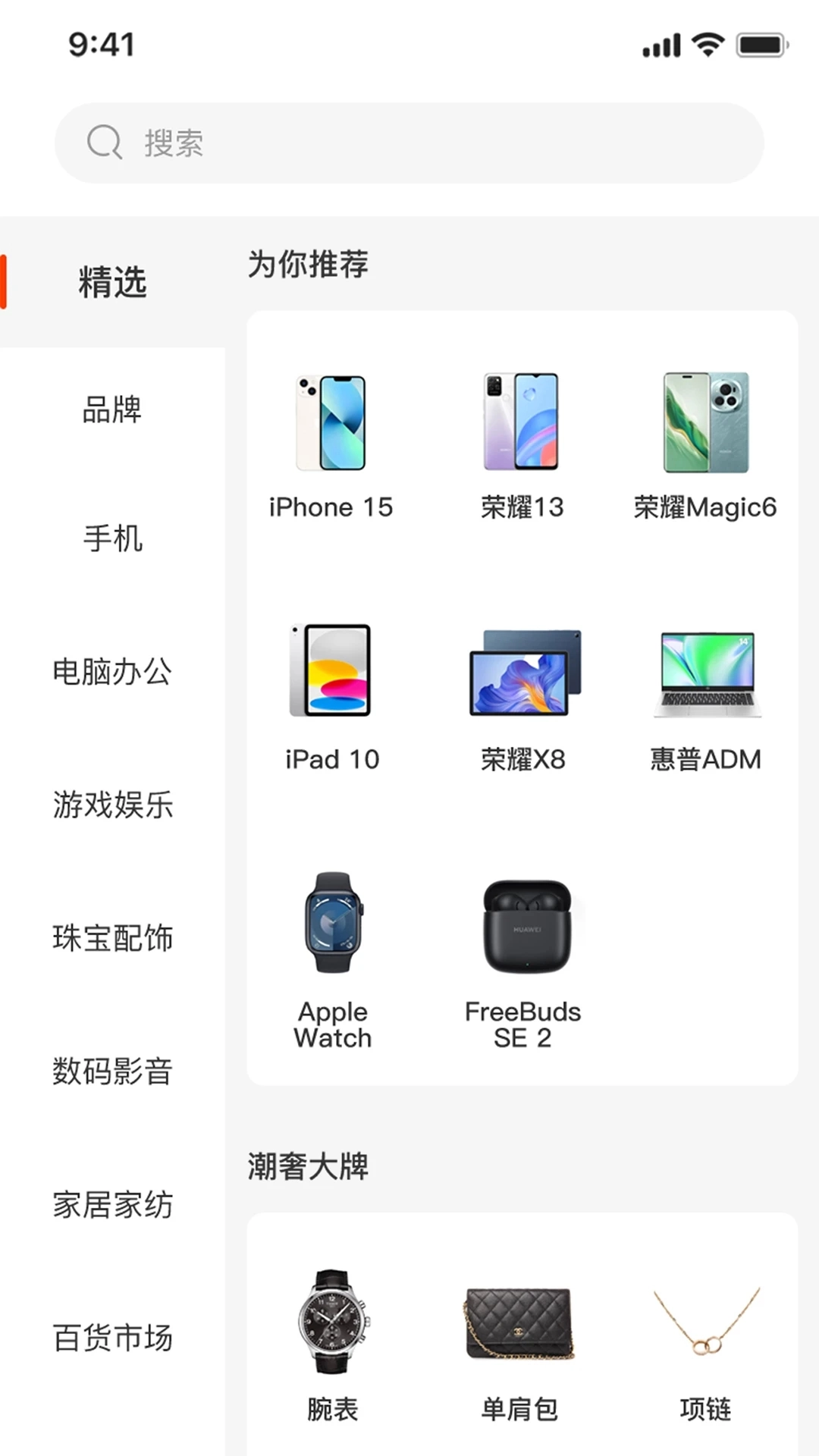The height and width of the screenshot is (1456, 819).
Task: Tap the 搜索 search field
Action: click(x=409, y=144)
